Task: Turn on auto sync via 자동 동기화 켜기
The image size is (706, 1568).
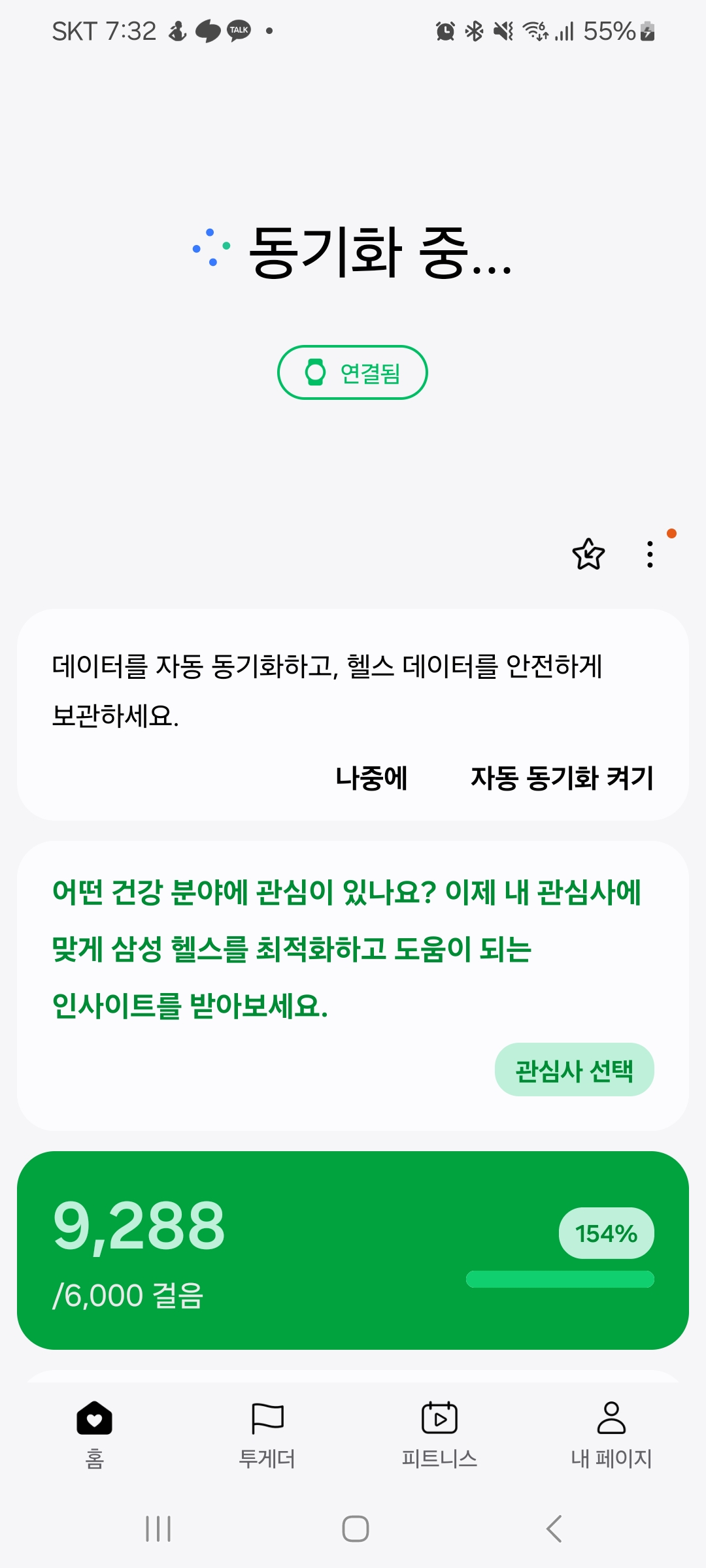Action: pyautogui.click(x=562, y=778)
